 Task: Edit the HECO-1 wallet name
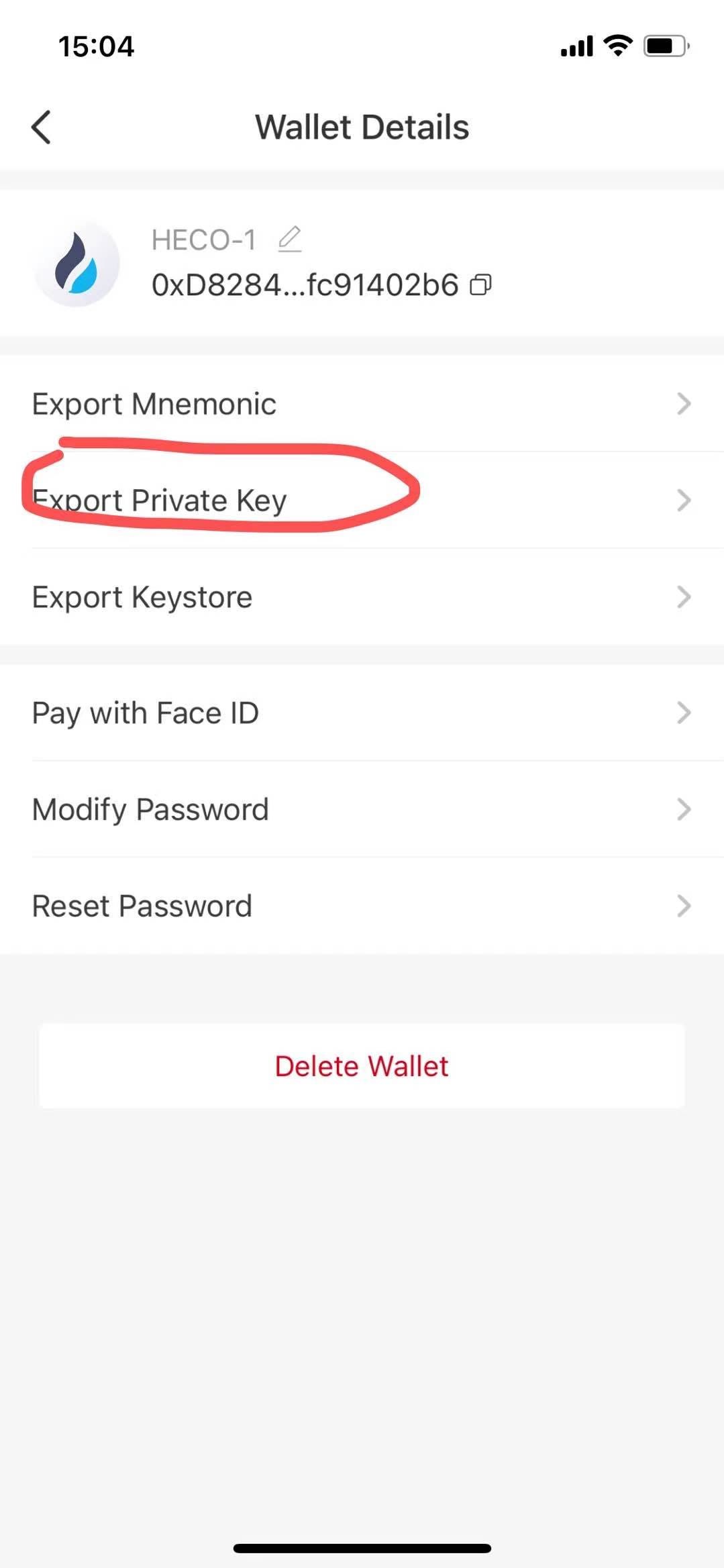pyautogui.click(x=290, y=240)
